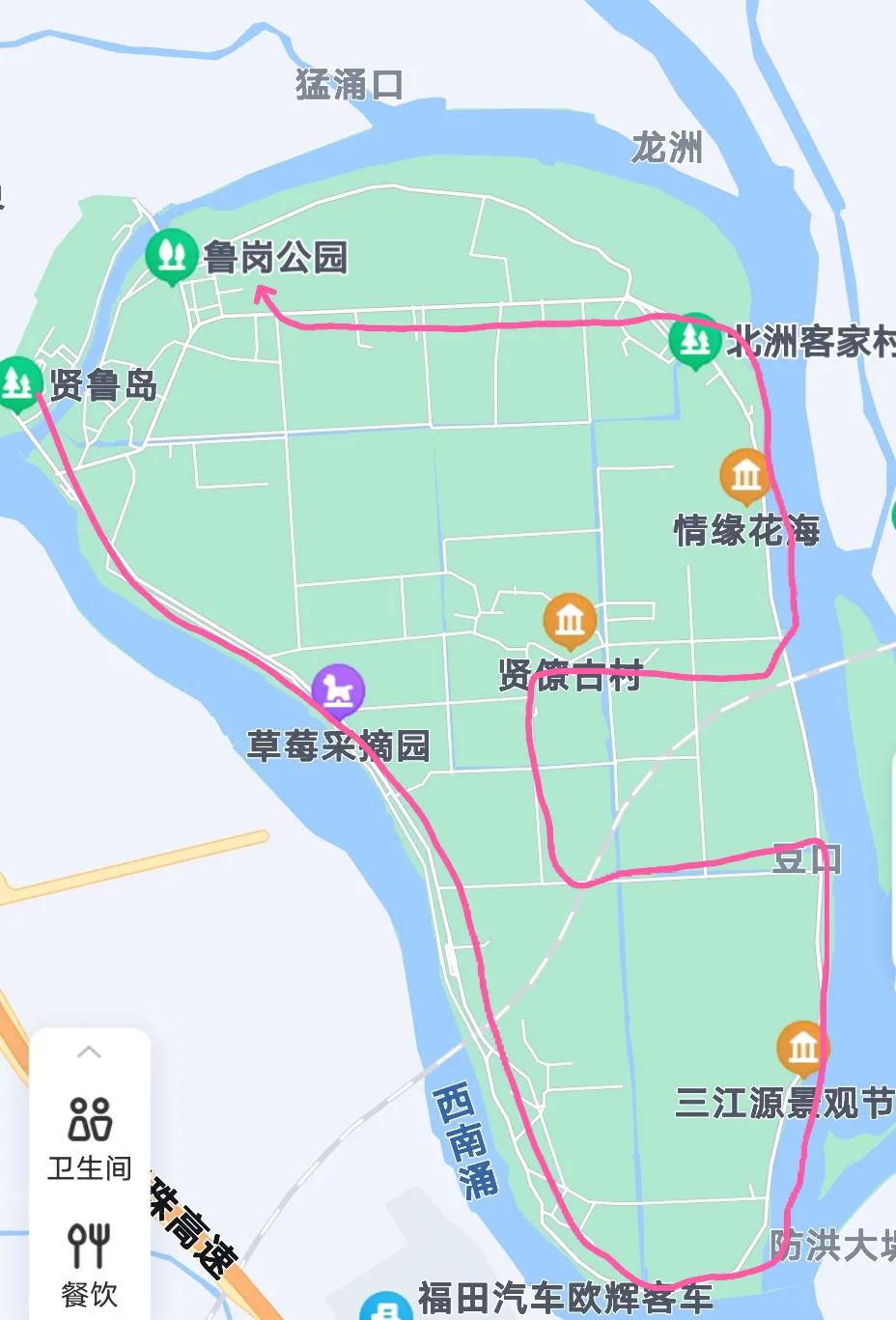Select the 卫生间 restroom shortcut
896x1320 pixels.
point(90,1137)
